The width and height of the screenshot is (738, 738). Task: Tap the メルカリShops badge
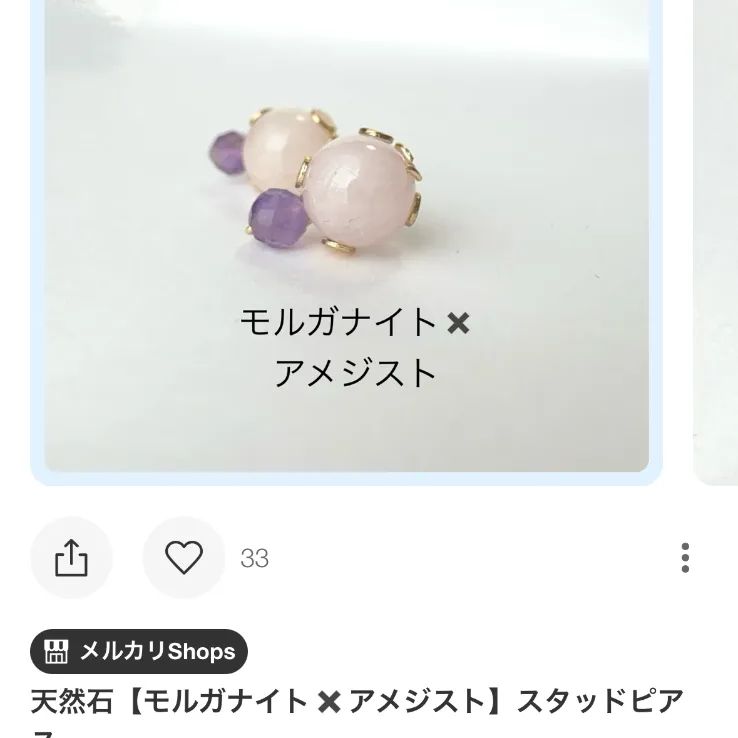coord(139,652)
